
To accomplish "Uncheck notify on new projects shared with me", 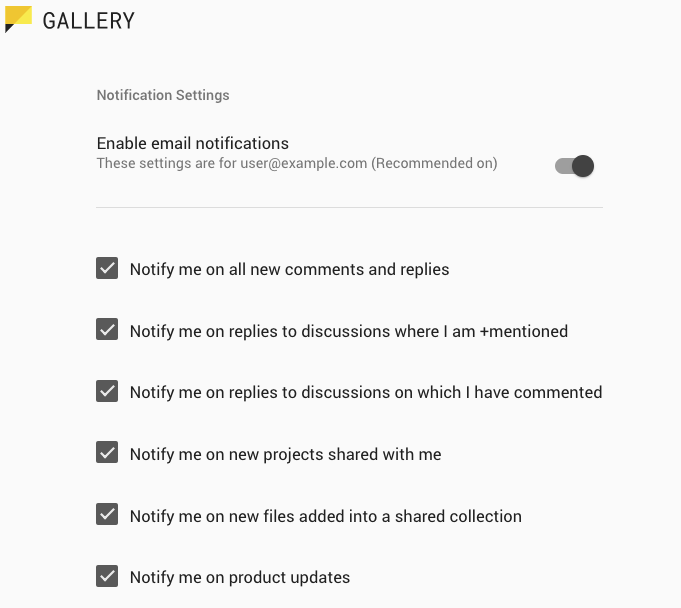I will pos(107,453).
